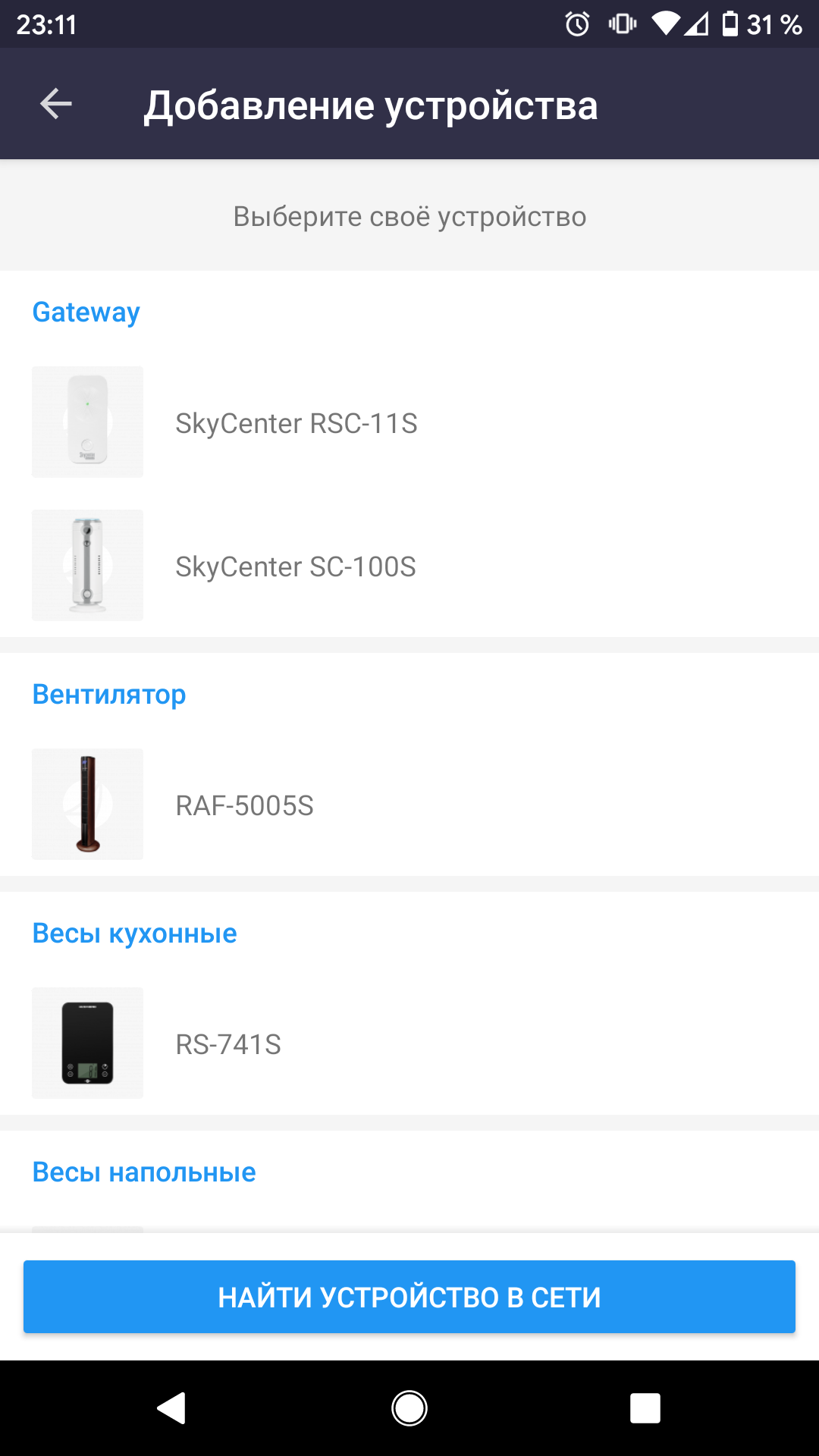Choose SkyCenter SC-100S from the list

(296, 566)
